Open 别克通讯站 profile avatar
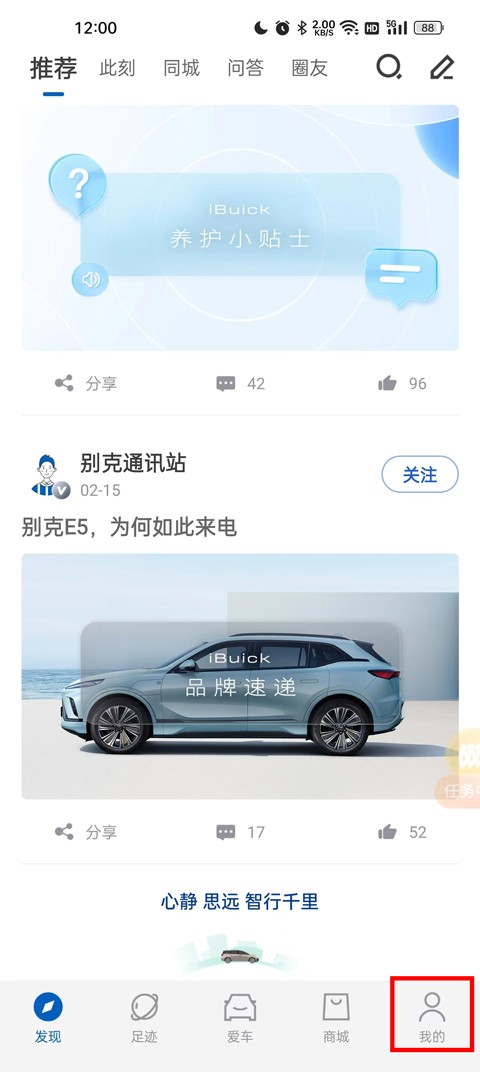The width and height of the screenshot is (480, 1072). tap(51, 474)
